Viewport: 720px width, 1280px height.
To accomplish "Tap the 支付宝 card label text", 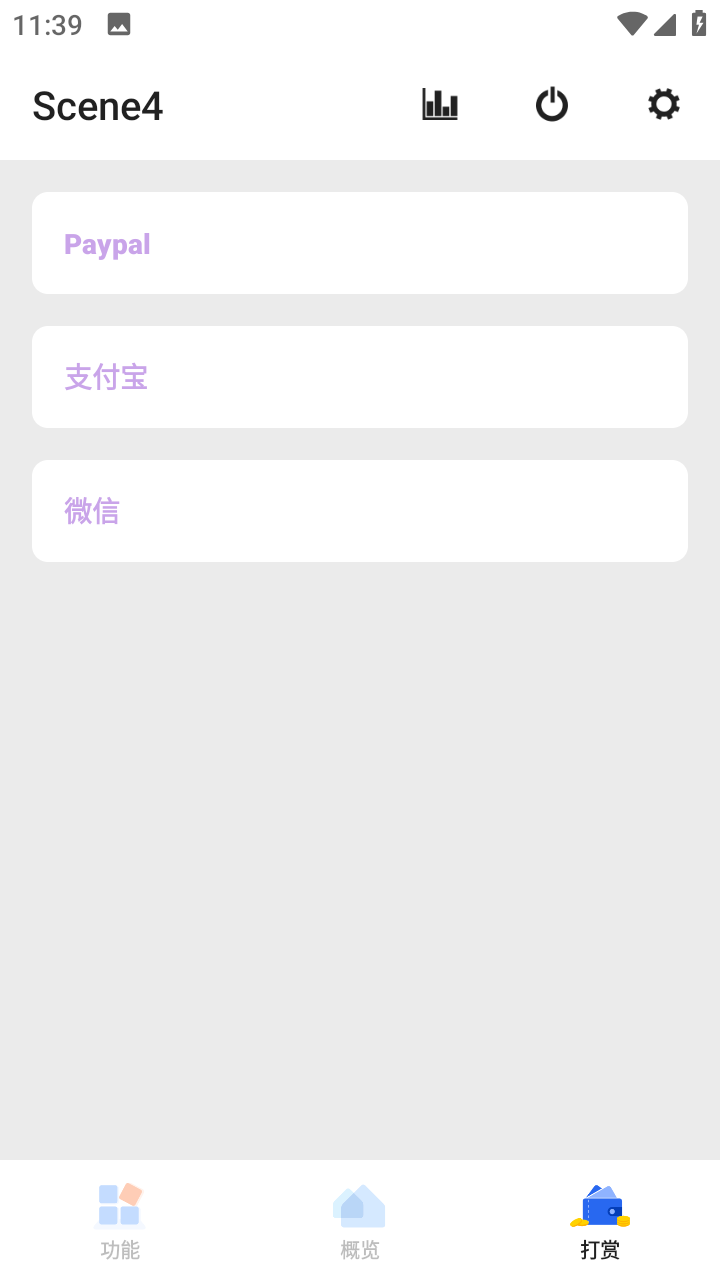I will [x=106, y=377].
